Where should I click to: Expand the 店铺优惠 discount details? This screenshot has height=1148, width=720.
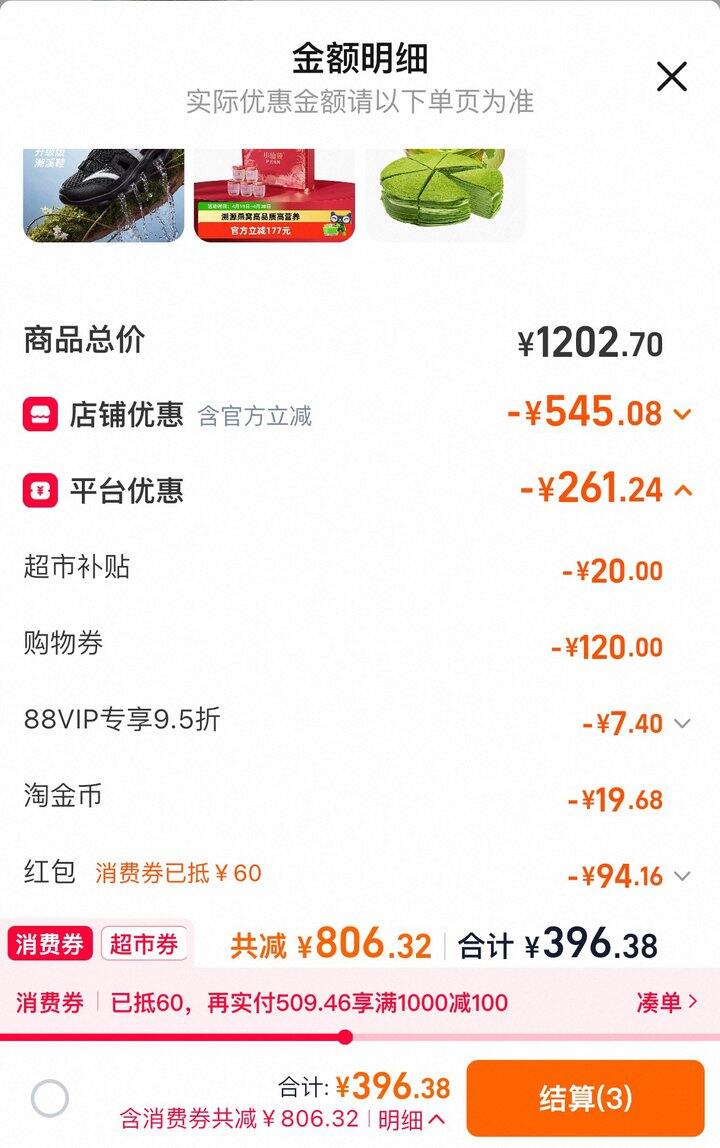point(683,414)
